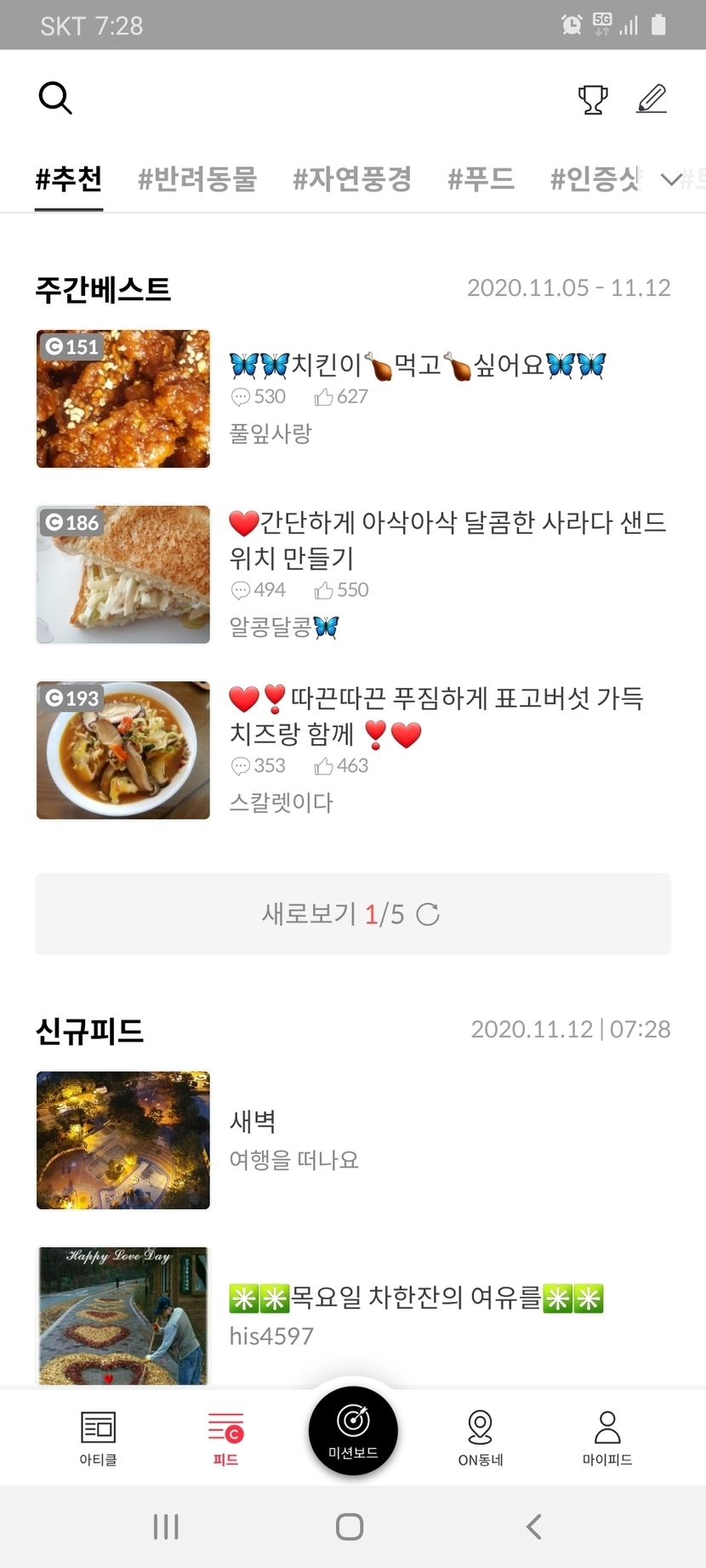Viewport: 706px width, 1568px height.
Task: Select the #추천 tab
Action: click(x=69, y=179)
